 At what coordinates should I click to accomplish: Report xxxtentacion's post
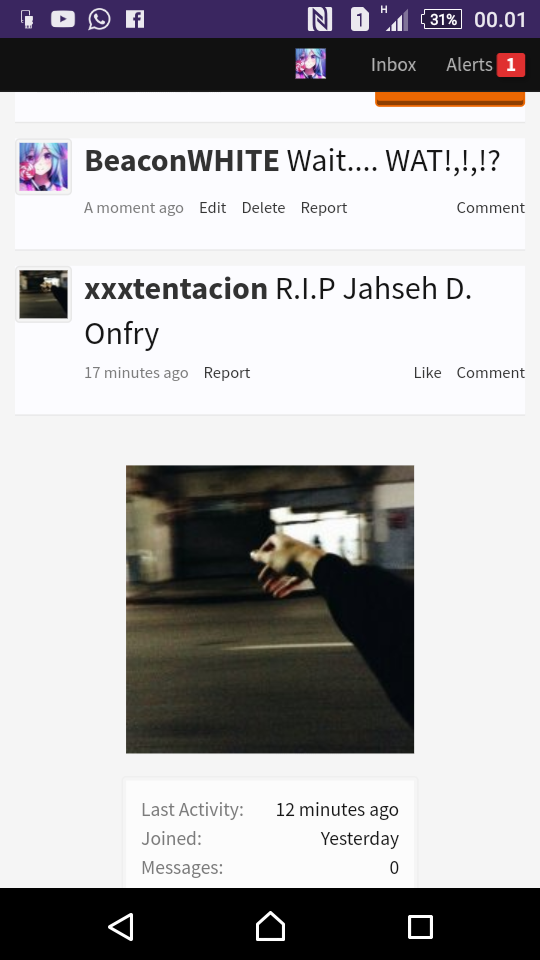(227, 372)
